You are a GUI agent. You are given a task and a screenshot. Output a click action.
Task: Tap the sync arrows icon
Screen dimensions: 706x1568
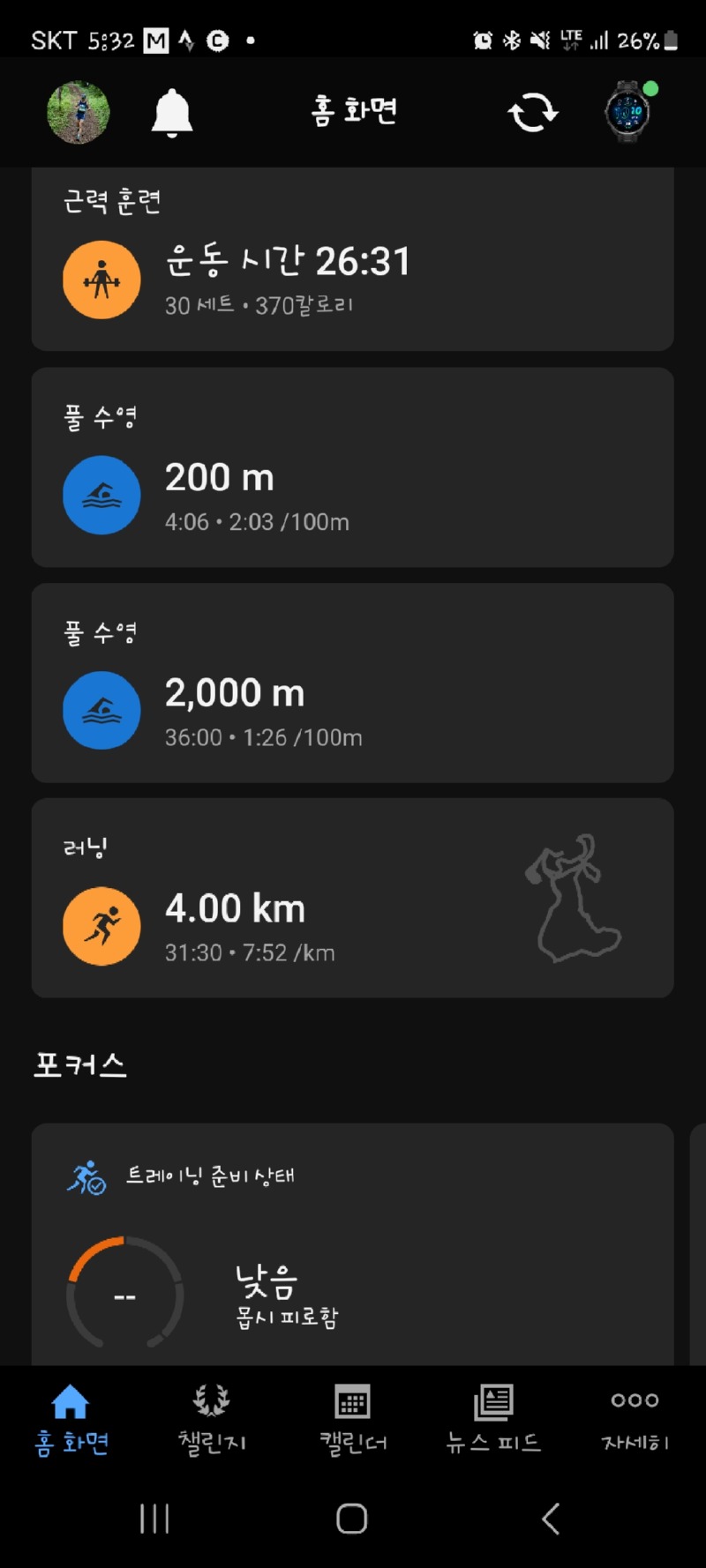coord(533,113)
